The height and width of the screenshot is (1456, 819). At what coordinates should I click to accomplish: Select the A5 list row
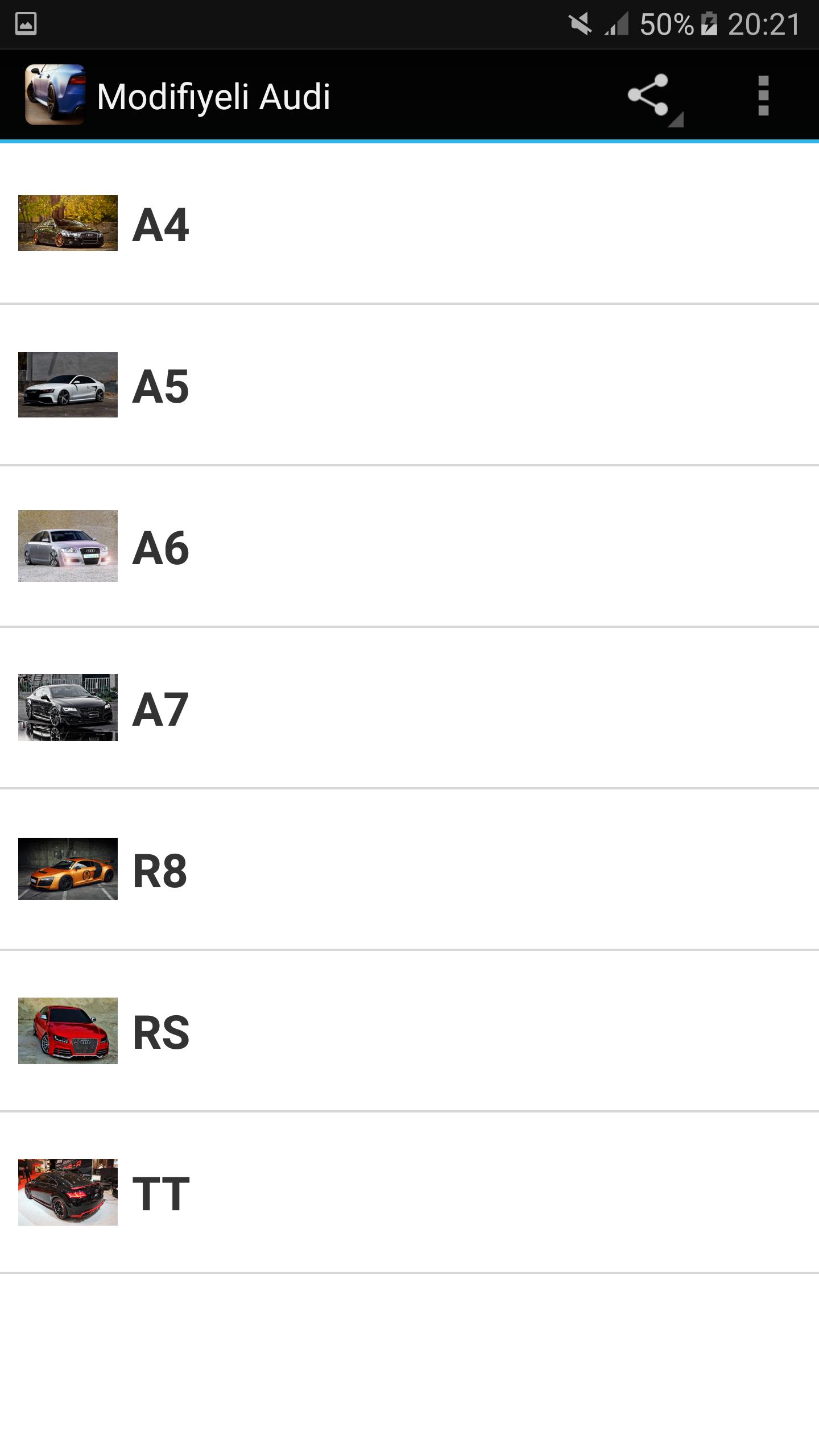tap(409, 386)
